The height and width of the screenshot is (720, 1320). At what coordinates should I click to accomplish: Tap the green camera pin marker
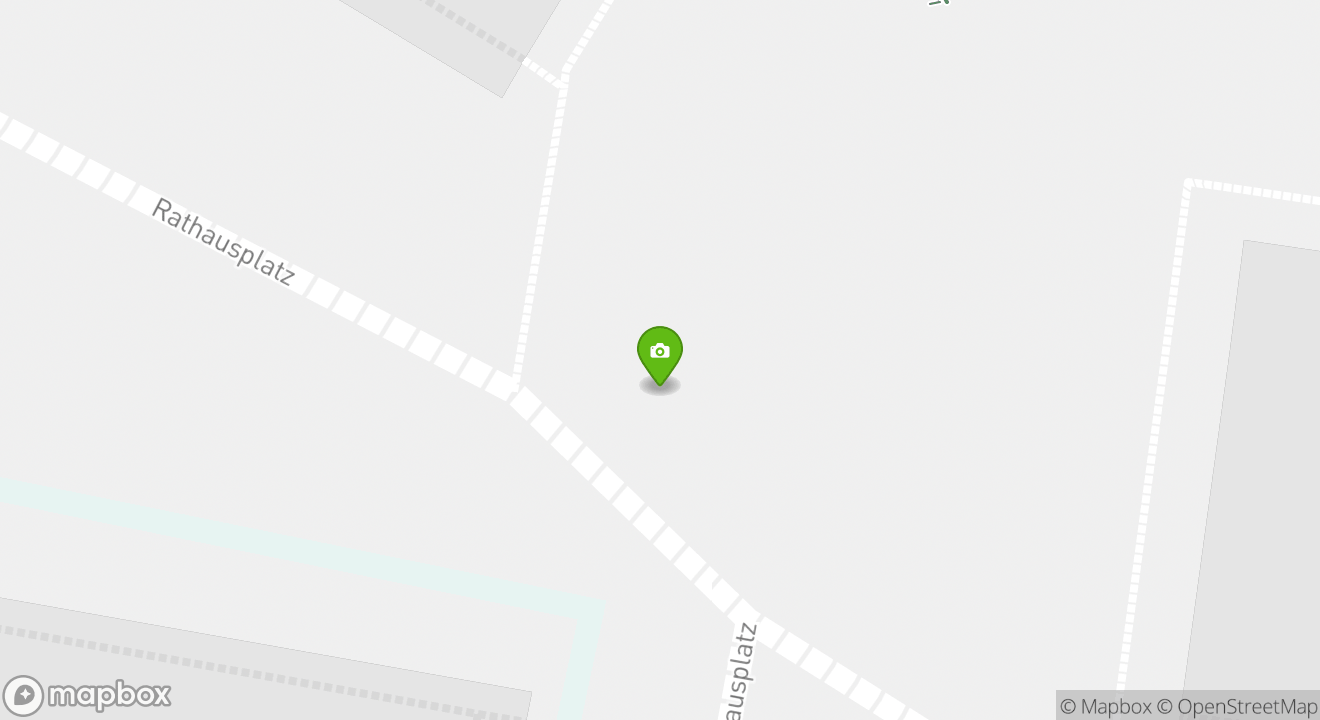(x=660, y=354)
